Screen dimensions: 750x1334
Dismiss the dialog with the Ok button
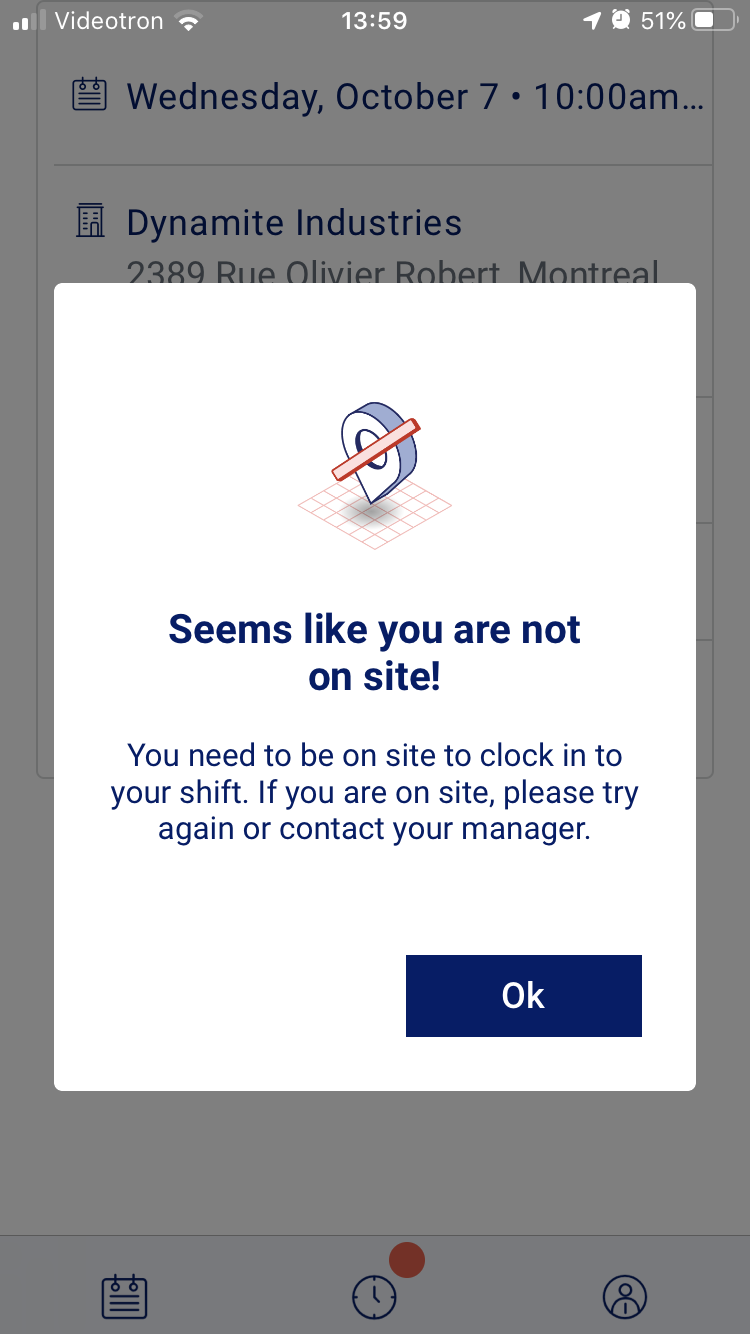tap(523, 995)
